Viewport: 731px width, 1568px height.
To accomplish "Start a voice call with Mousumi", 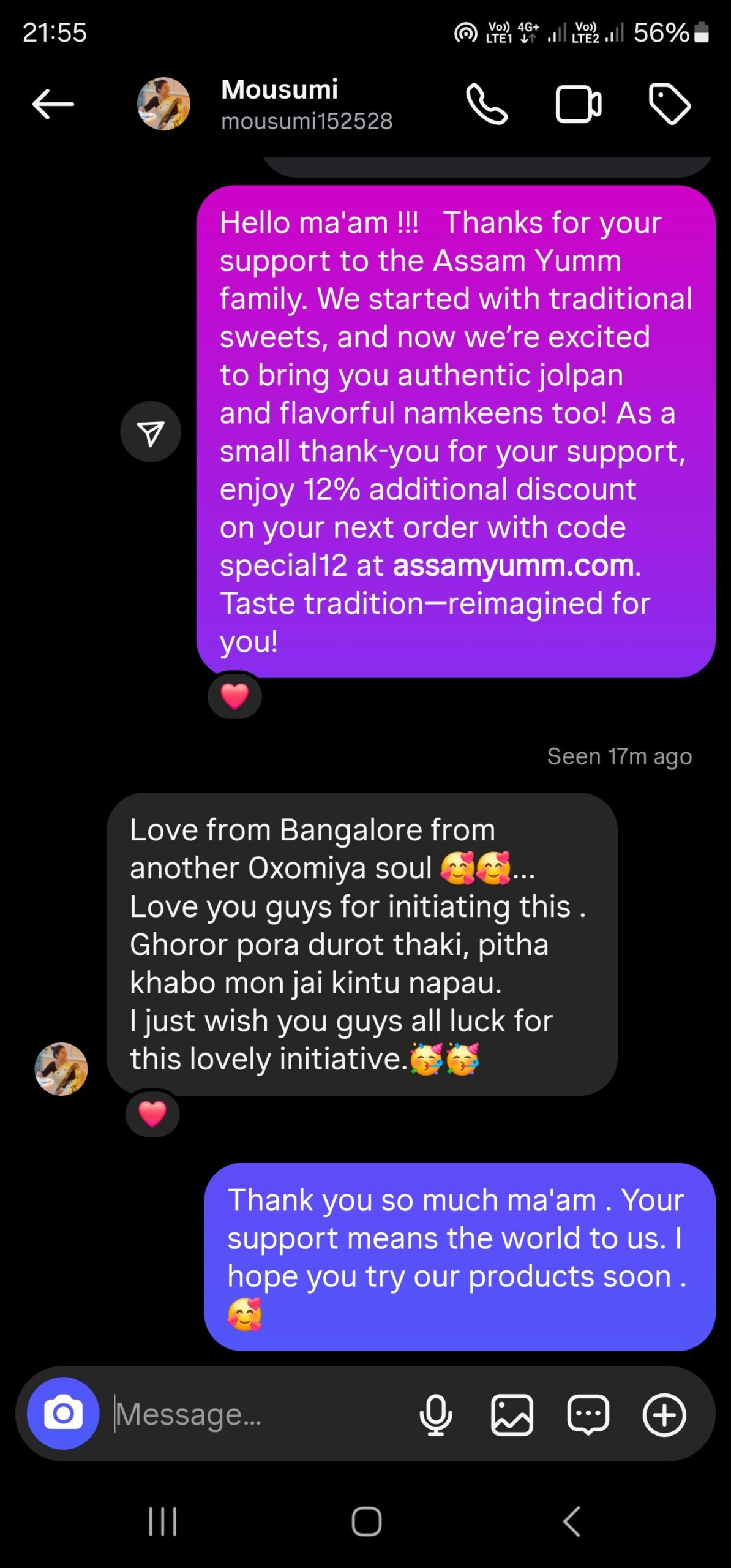I will click(487, 105).
